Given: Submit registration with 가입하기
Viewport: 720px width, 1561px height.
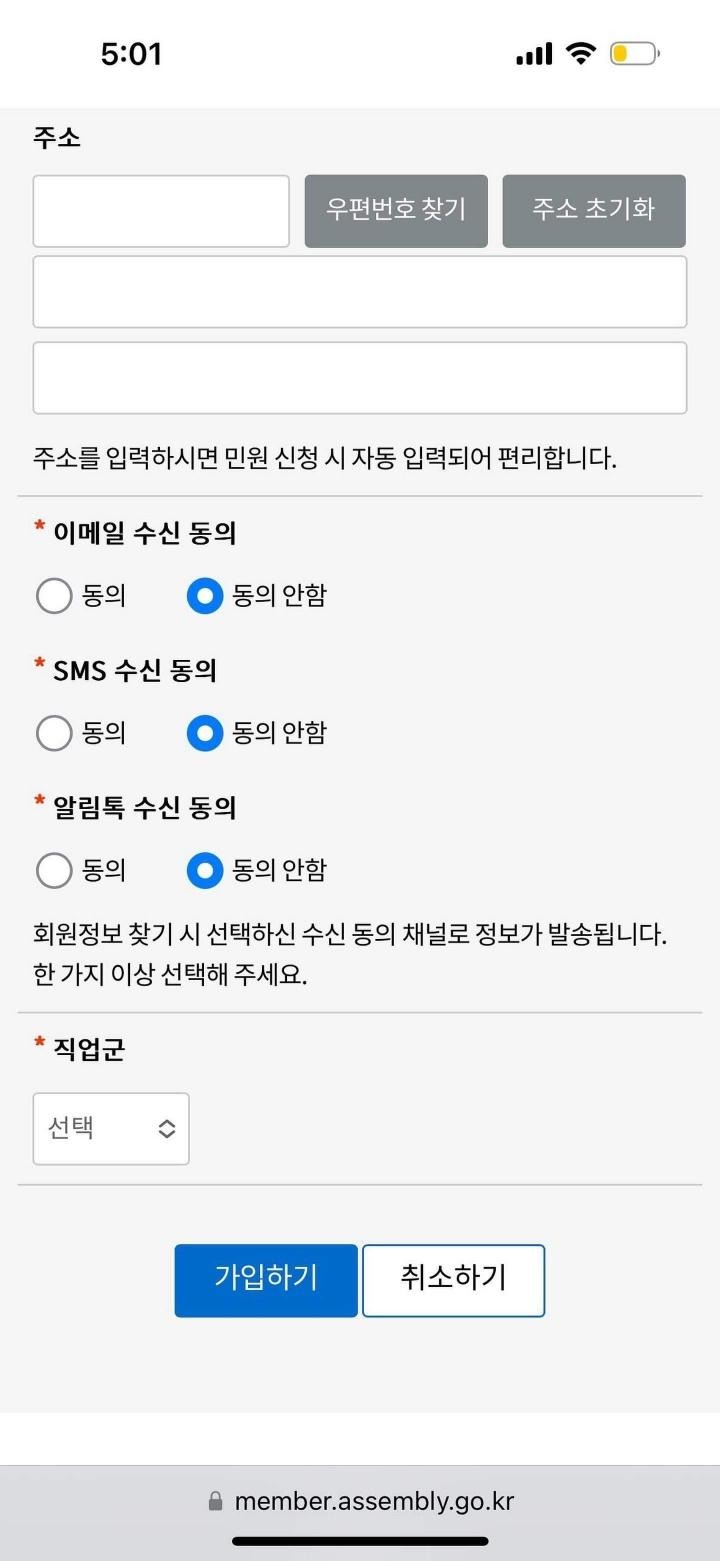Looking at the screenshot, I should point(266,1280).
